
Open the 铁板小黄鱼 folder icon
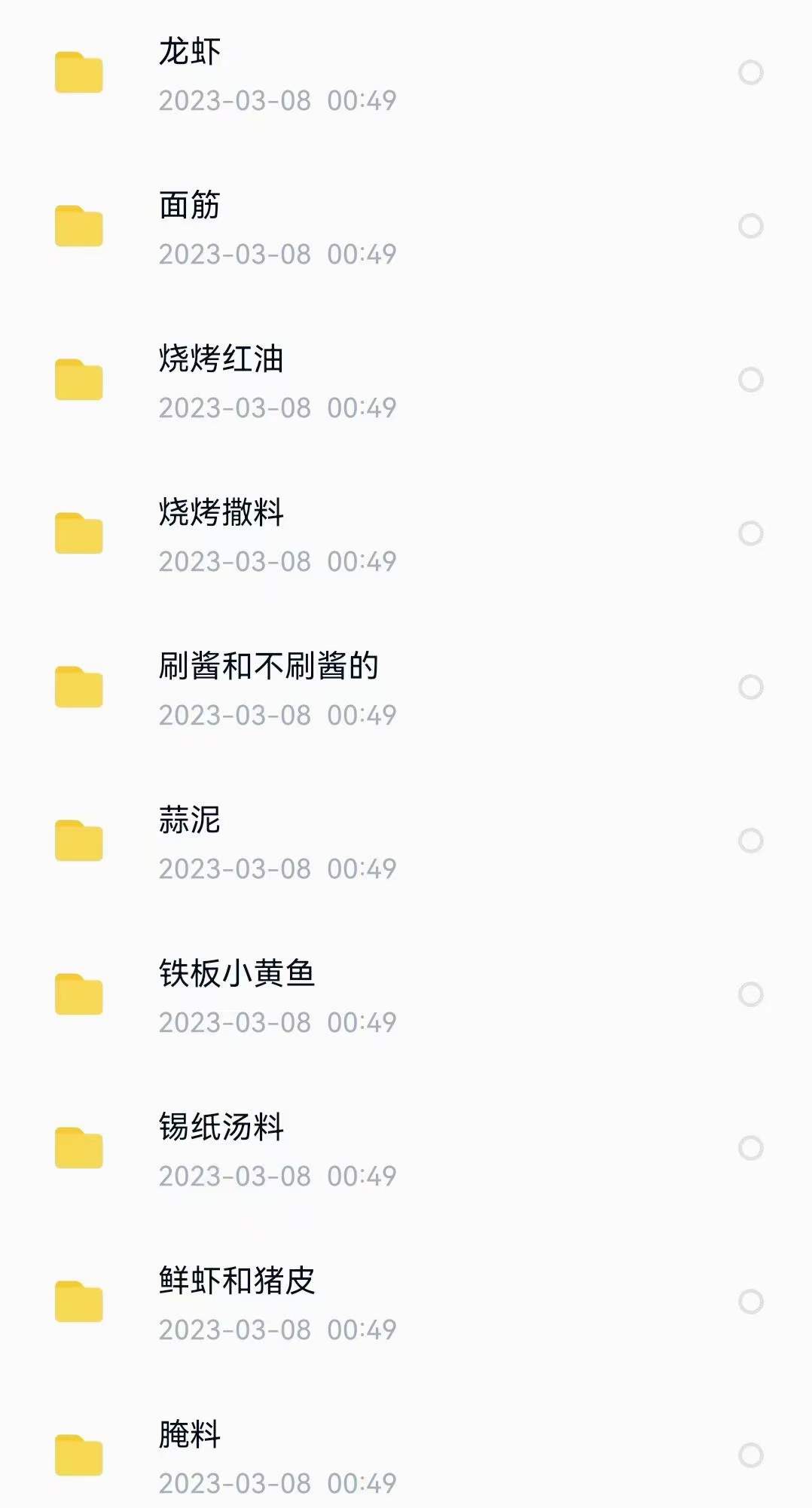(78, 993)
